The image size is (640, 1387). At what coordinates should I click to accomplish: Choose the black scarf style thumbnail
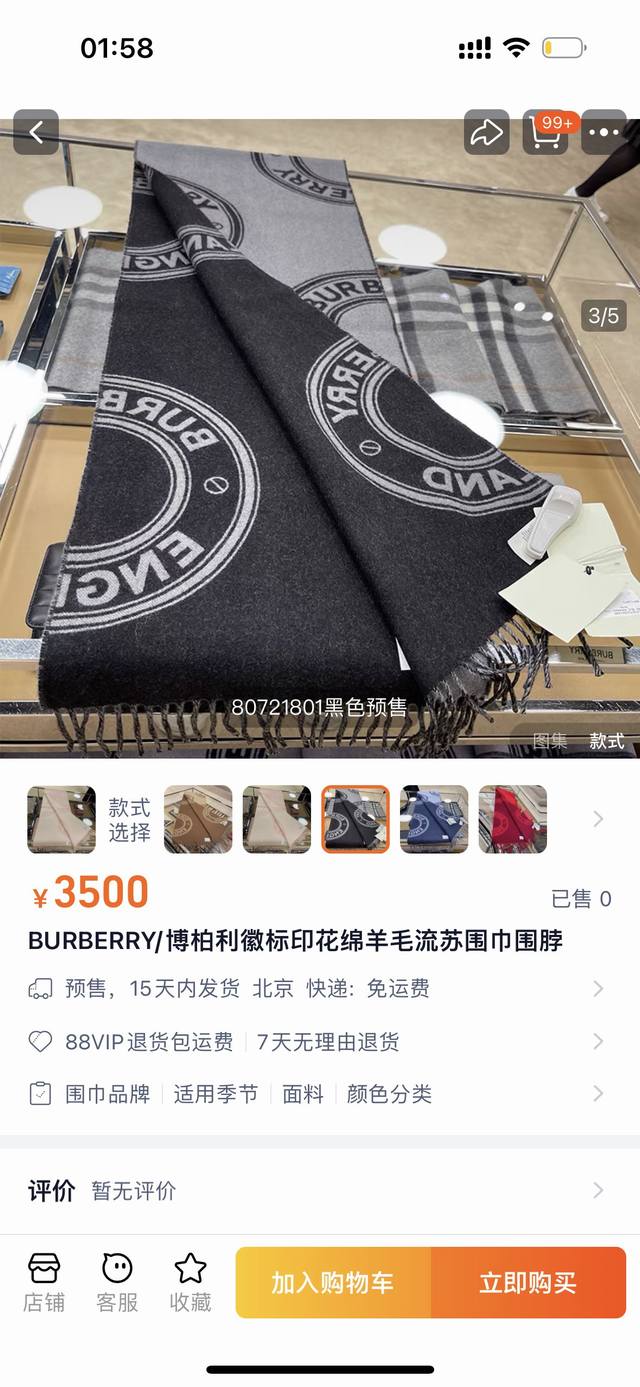pos(355,819)
